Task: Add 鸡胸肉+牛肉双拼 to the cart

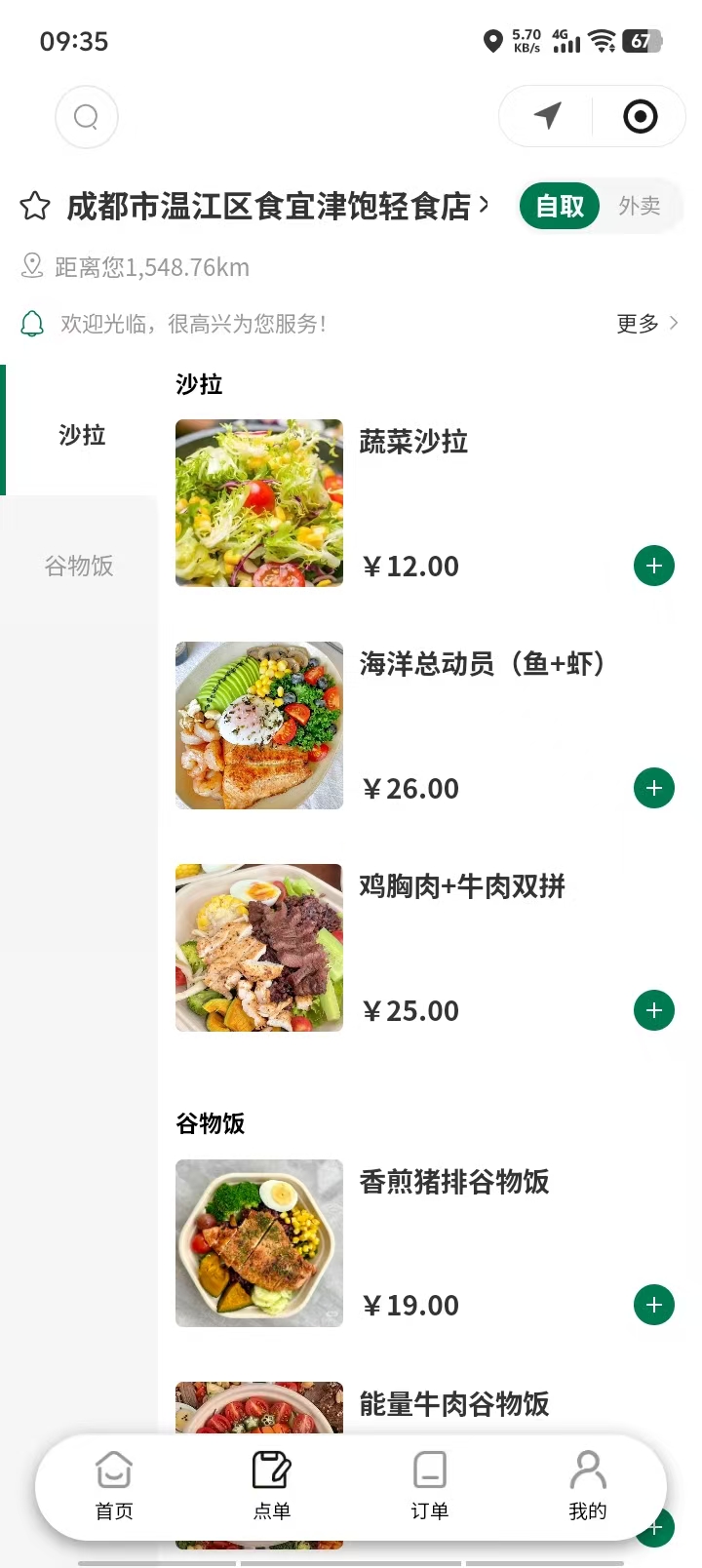Action: click(x=654, y=1010)
